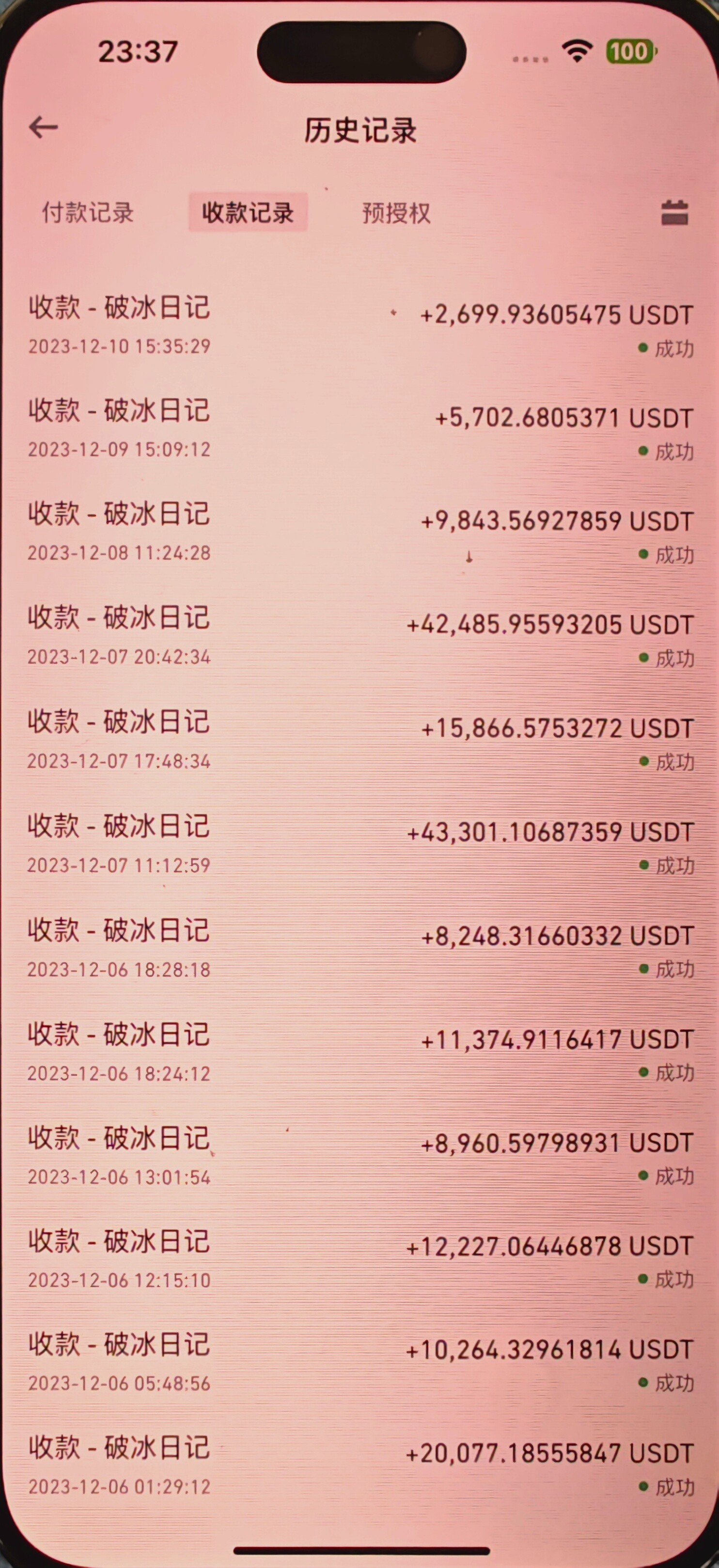Screen dimensions: 719x1568
Task: Open the calendar date filter
Action: 674,214
